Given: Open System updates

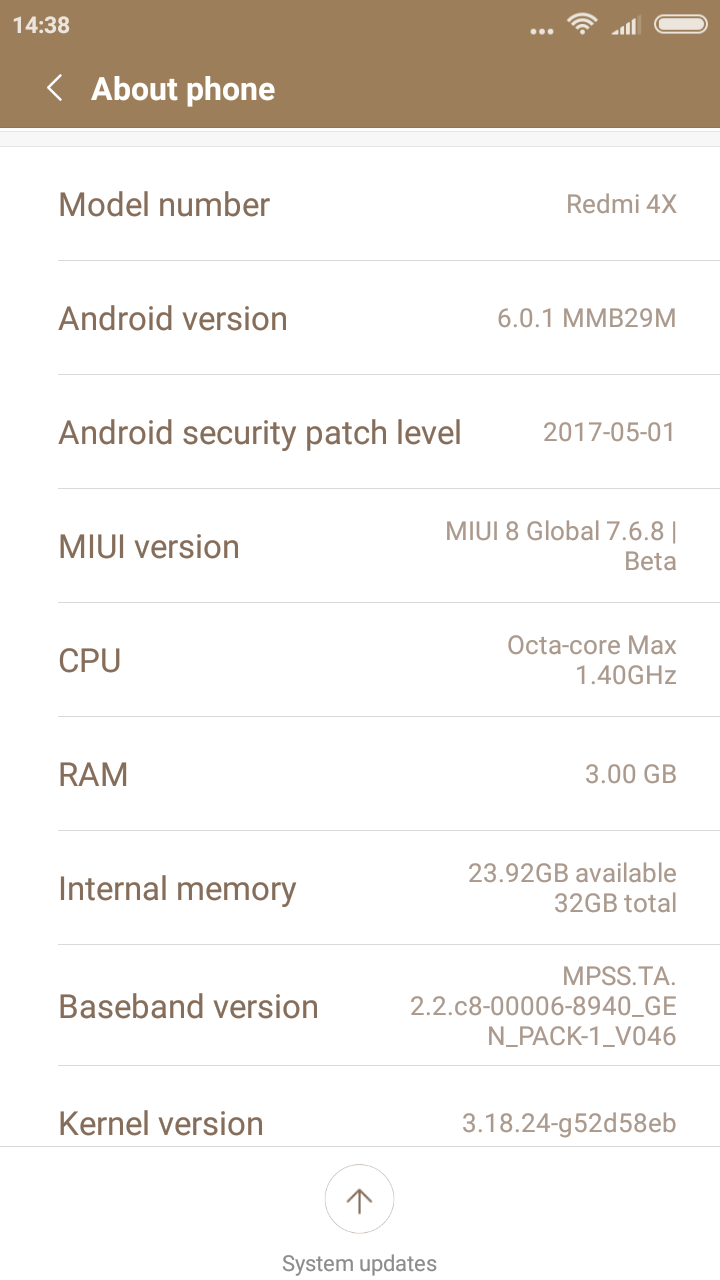Looking at the screenshot, I should coord(359,1200).
